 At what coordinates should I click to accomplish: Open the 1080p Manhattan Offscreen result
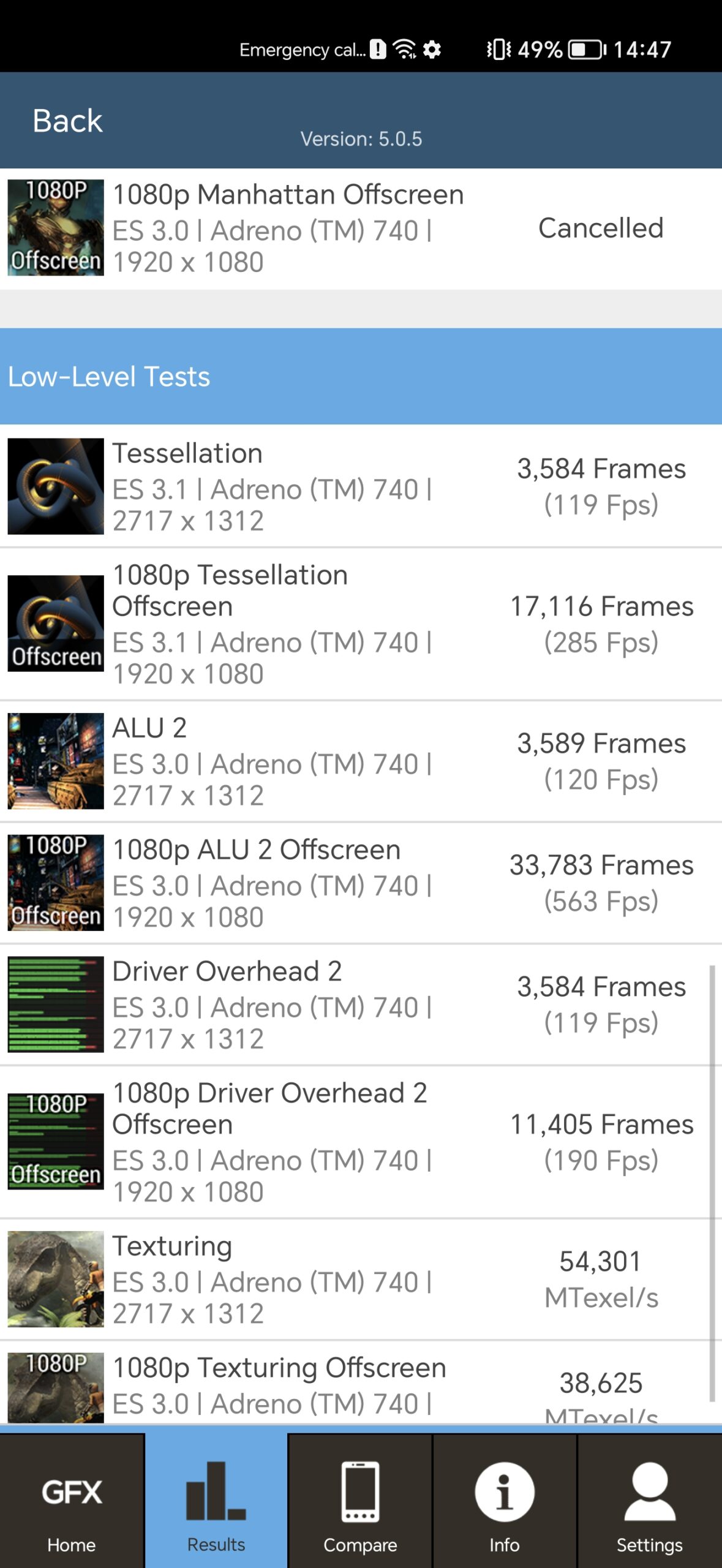point(361,228)
